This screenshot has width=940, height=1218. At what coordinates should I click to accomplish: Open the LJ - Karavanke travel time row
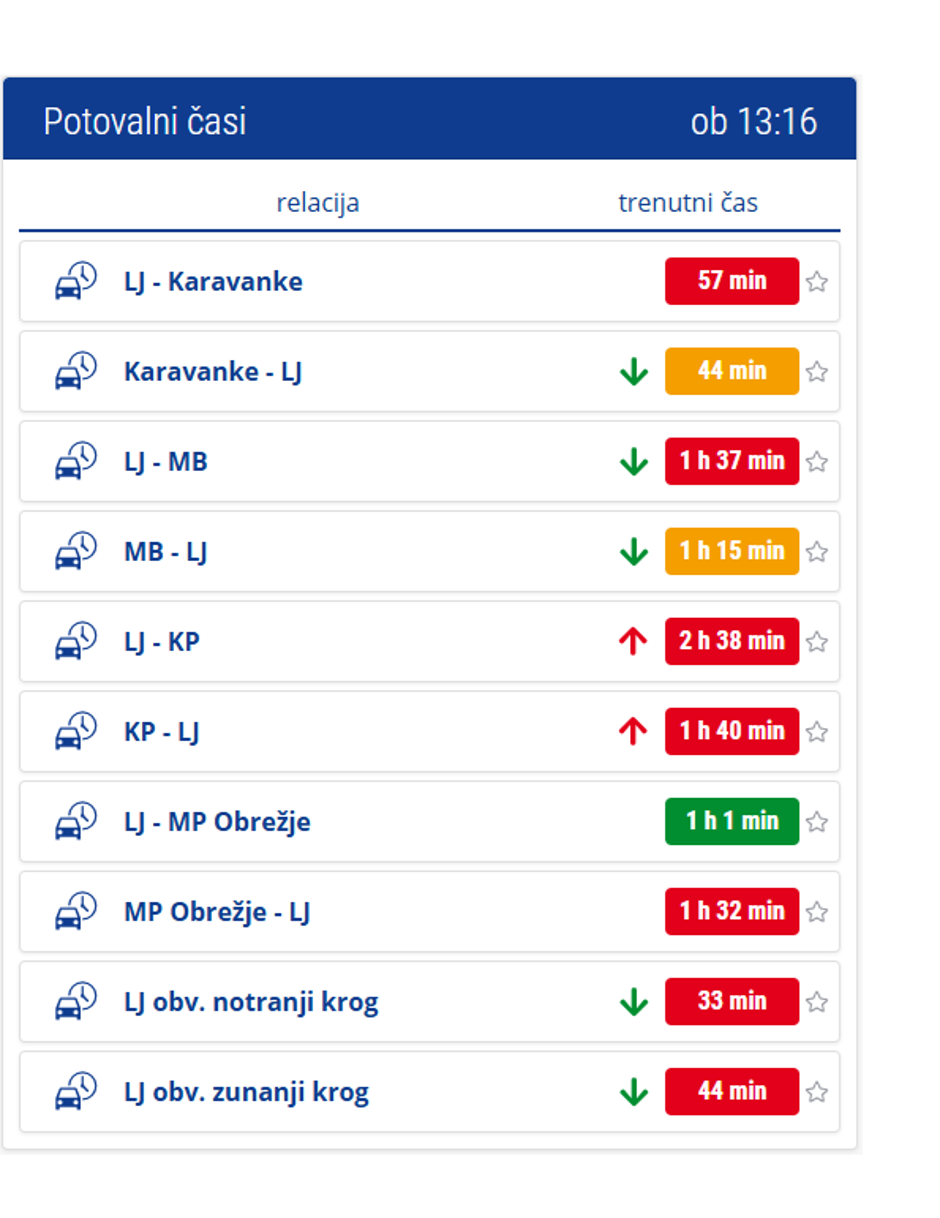(x=213, y=282)
